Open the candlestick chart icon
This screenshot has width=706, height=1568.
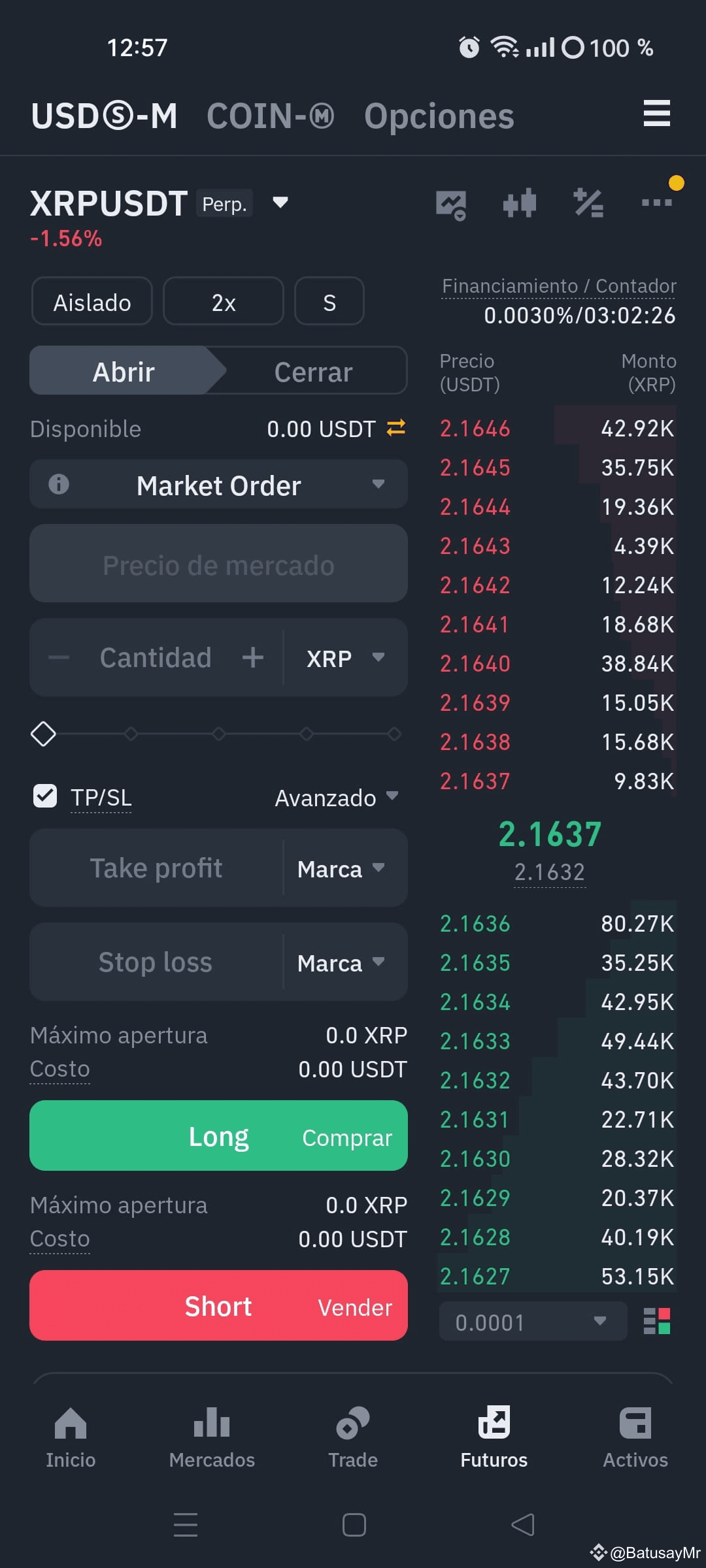[x=520, y=203]
